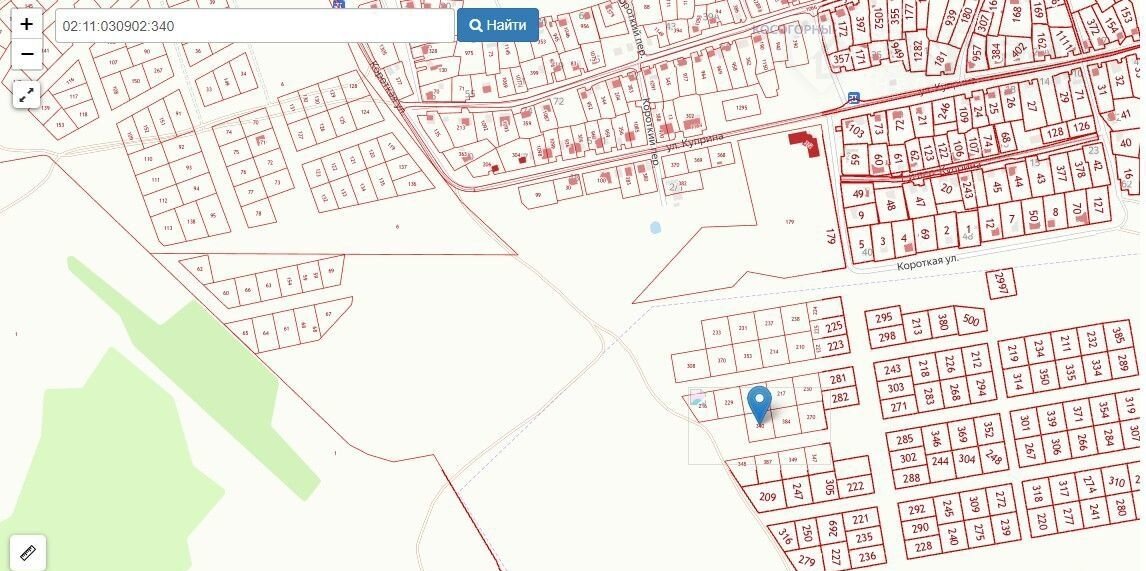The image size is (1146, 571).
Task: Tap the cadastral number search field
Action: [255, 26]
